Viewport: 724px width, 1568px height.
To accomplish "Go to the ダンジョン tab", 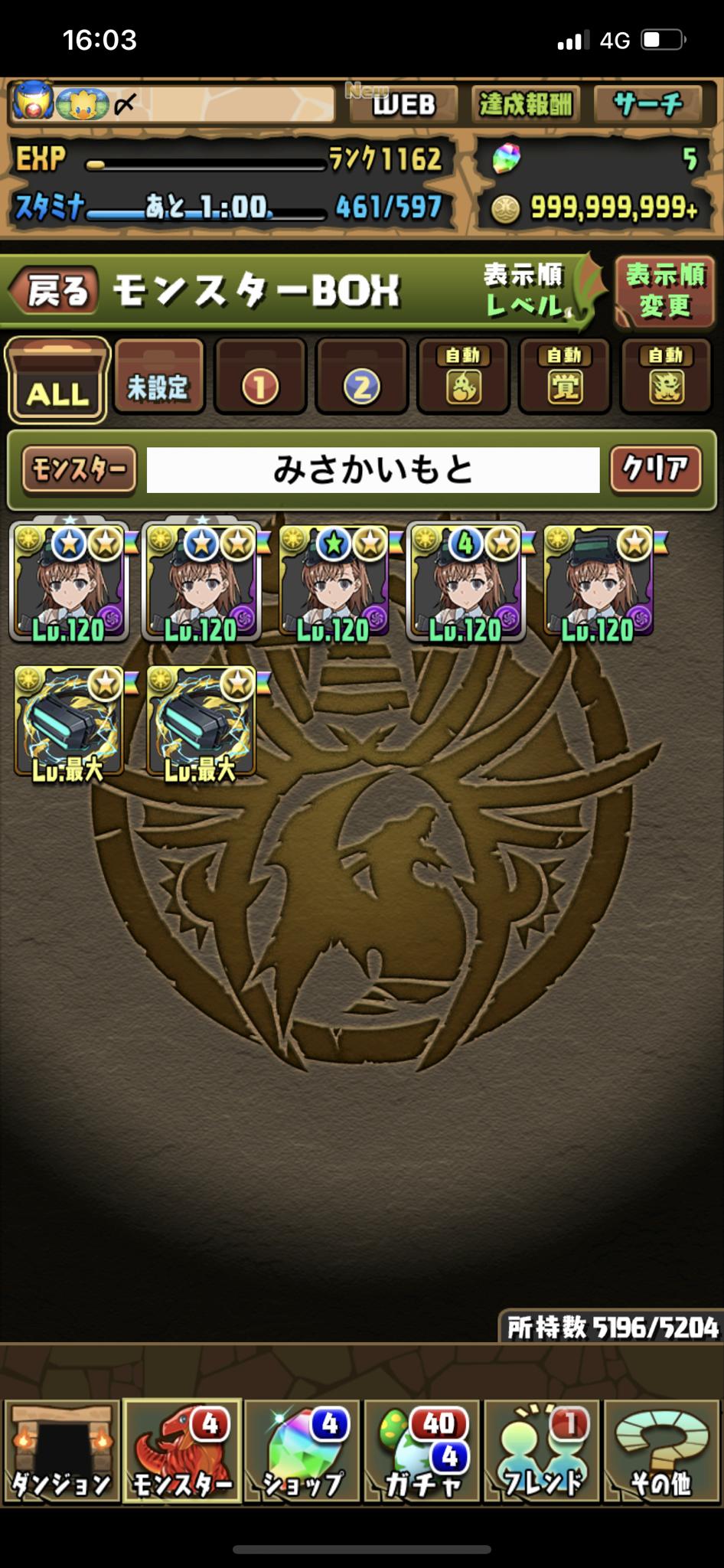I will [x=61, y=1450].
